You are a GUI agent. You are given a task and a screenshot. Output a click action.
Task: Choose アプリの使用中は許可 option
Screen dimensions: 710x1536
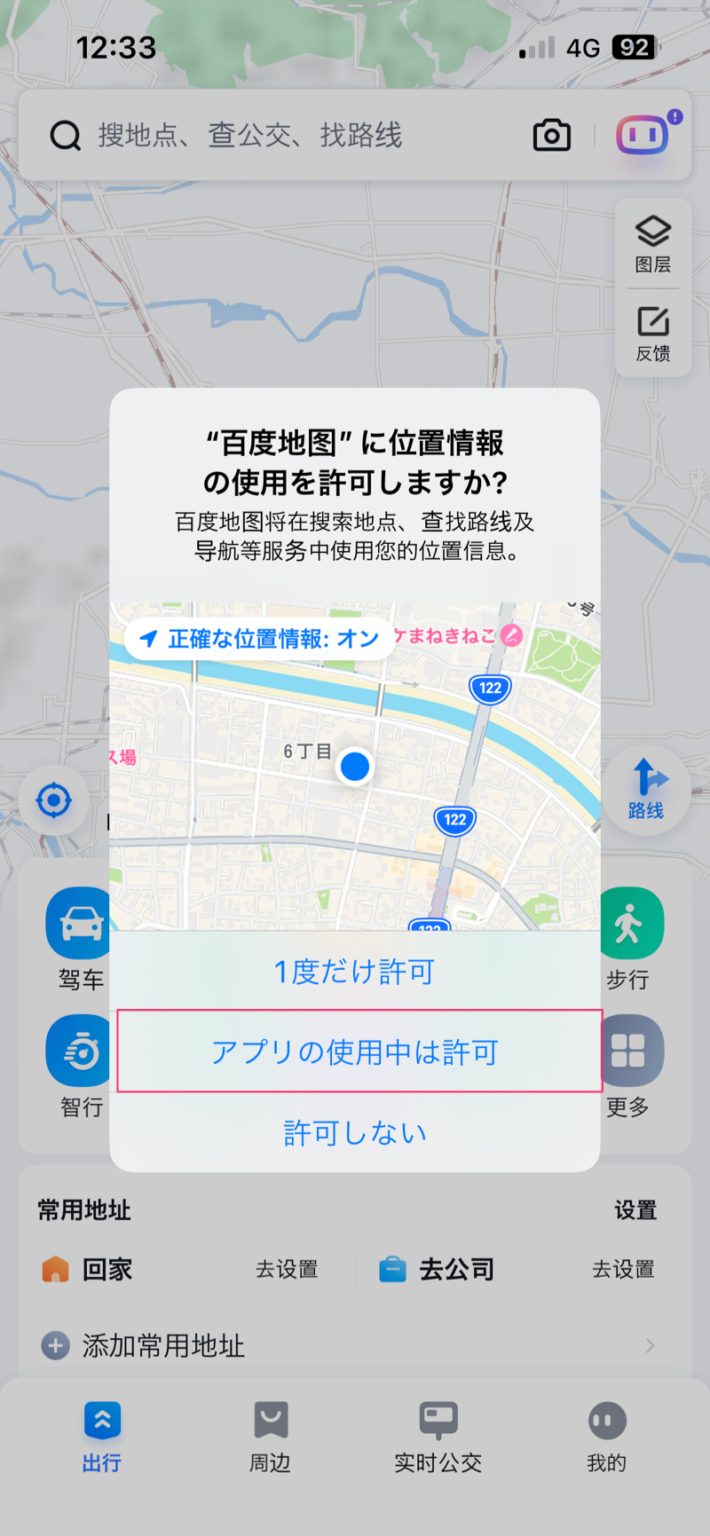tap(354, 1051)
